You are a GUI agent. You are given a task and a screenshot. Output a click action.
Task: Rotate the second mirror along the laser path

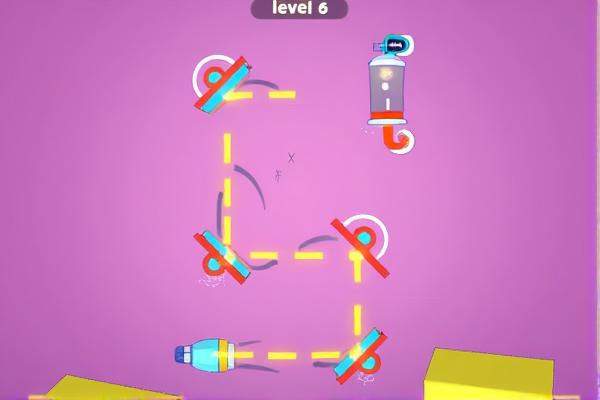click(361, 244)
